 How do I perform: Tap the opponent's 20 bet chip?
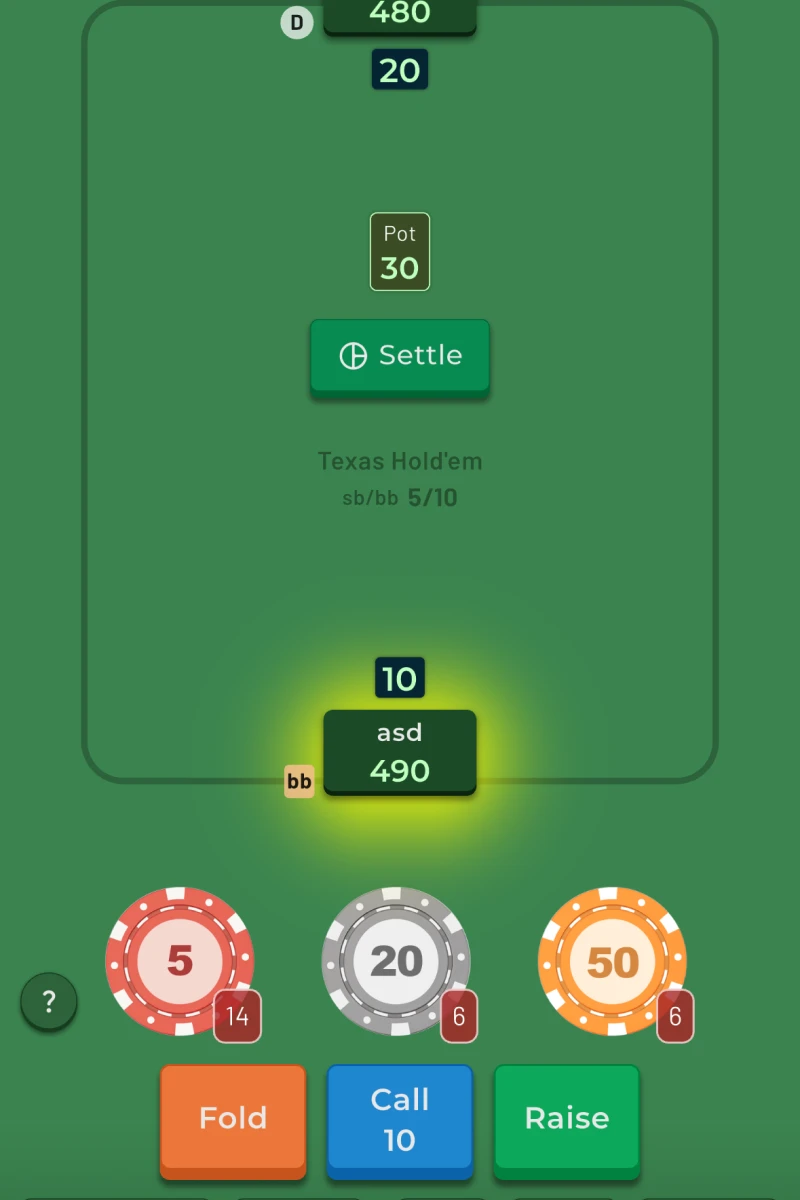coord(400,70)
